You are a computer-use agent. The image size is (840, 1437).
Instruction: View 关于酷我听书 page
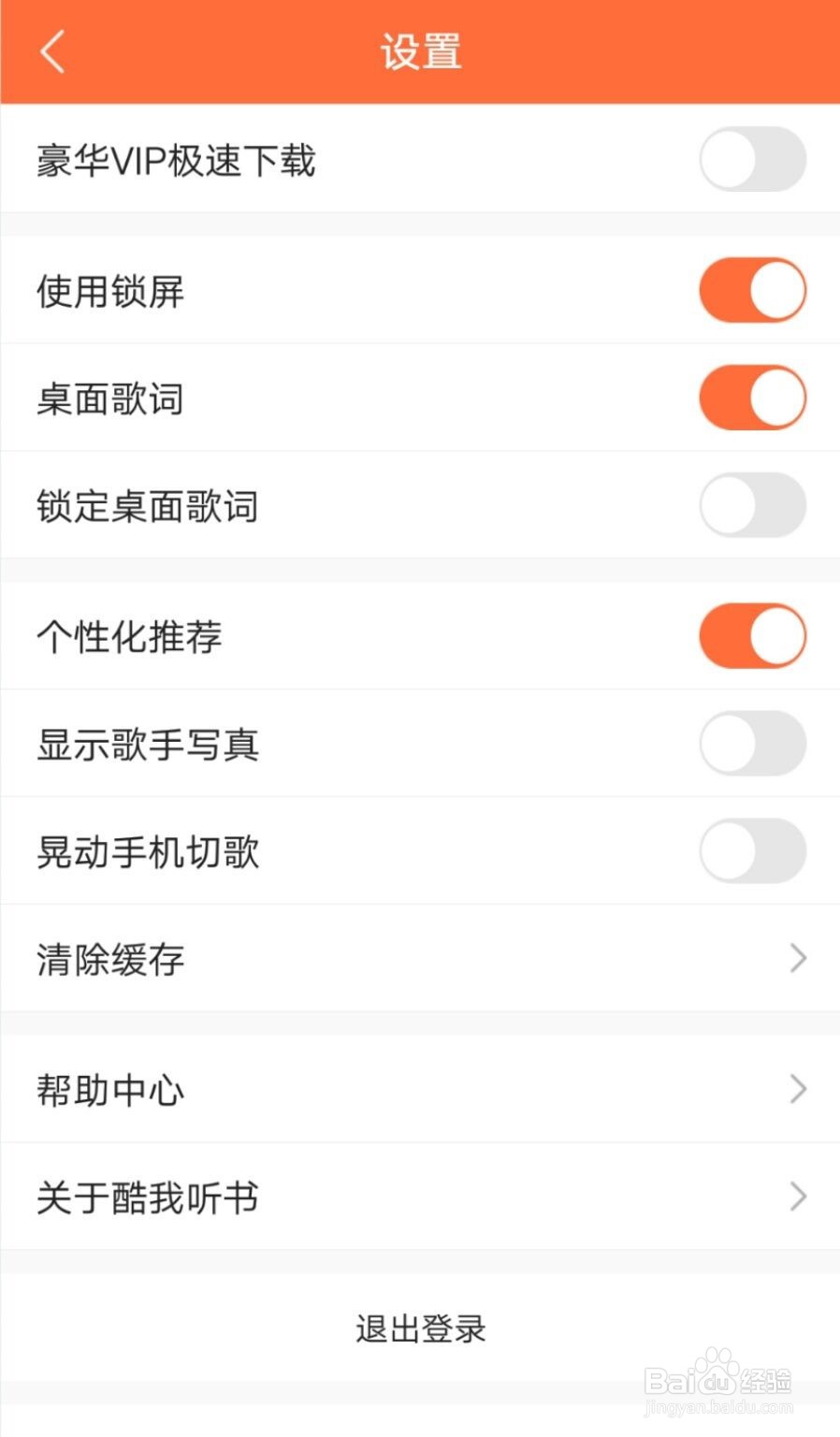click(x=420, y=1197)
